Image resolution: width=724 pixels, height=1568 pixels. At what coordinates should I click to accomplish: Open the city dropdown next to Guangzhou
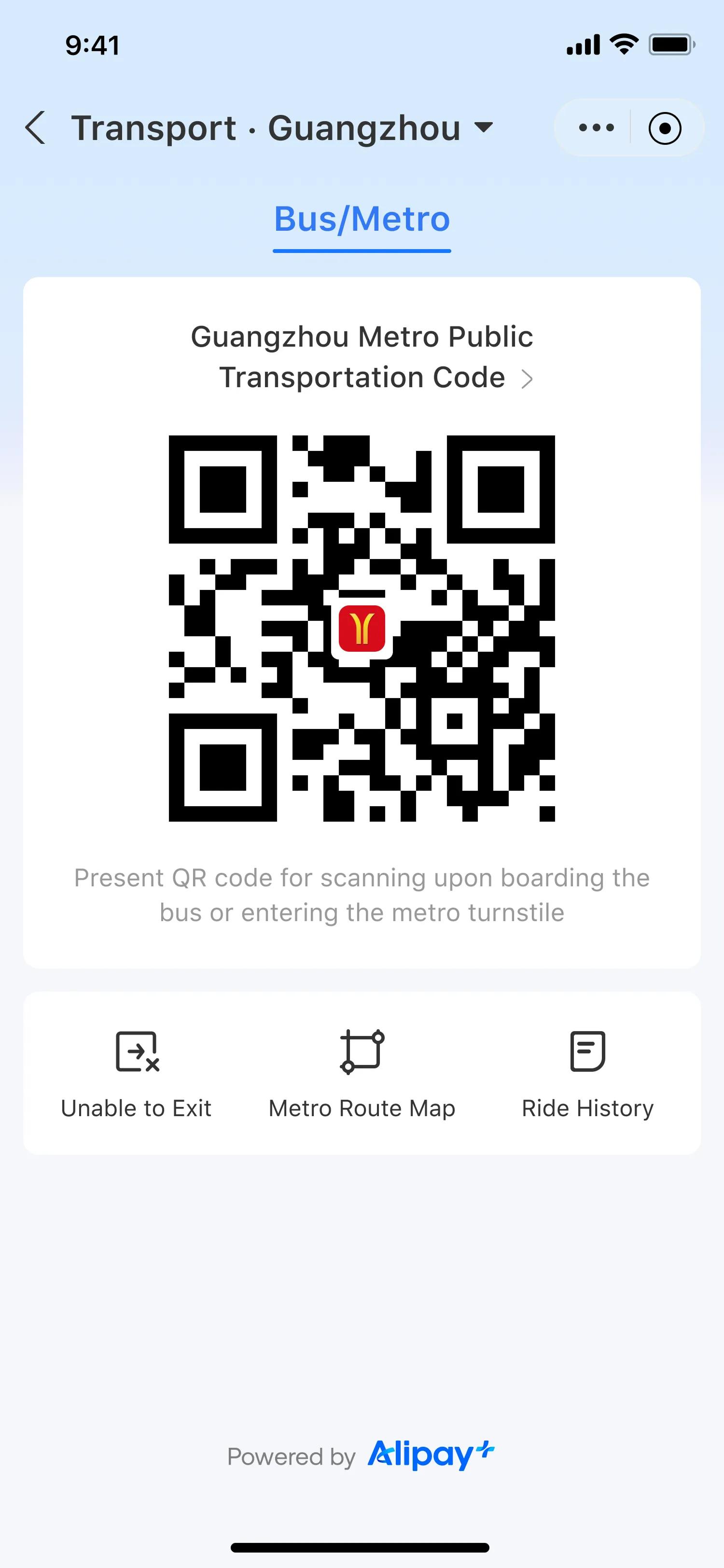(x=484, y=128)
